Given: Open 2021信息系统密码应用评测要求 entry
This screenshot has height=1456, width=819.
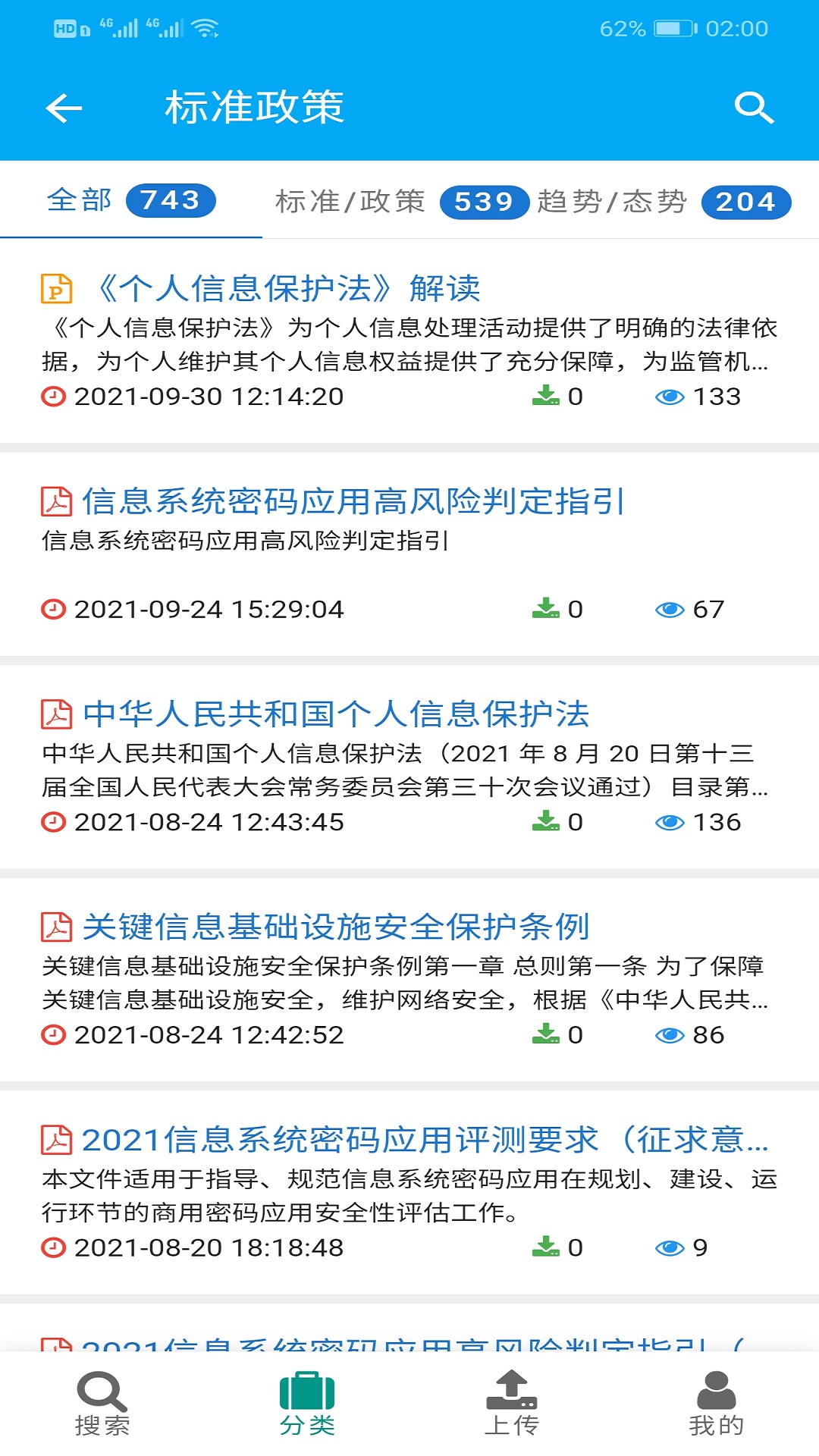Looking at the screenshot, I should coord(409,1193).
